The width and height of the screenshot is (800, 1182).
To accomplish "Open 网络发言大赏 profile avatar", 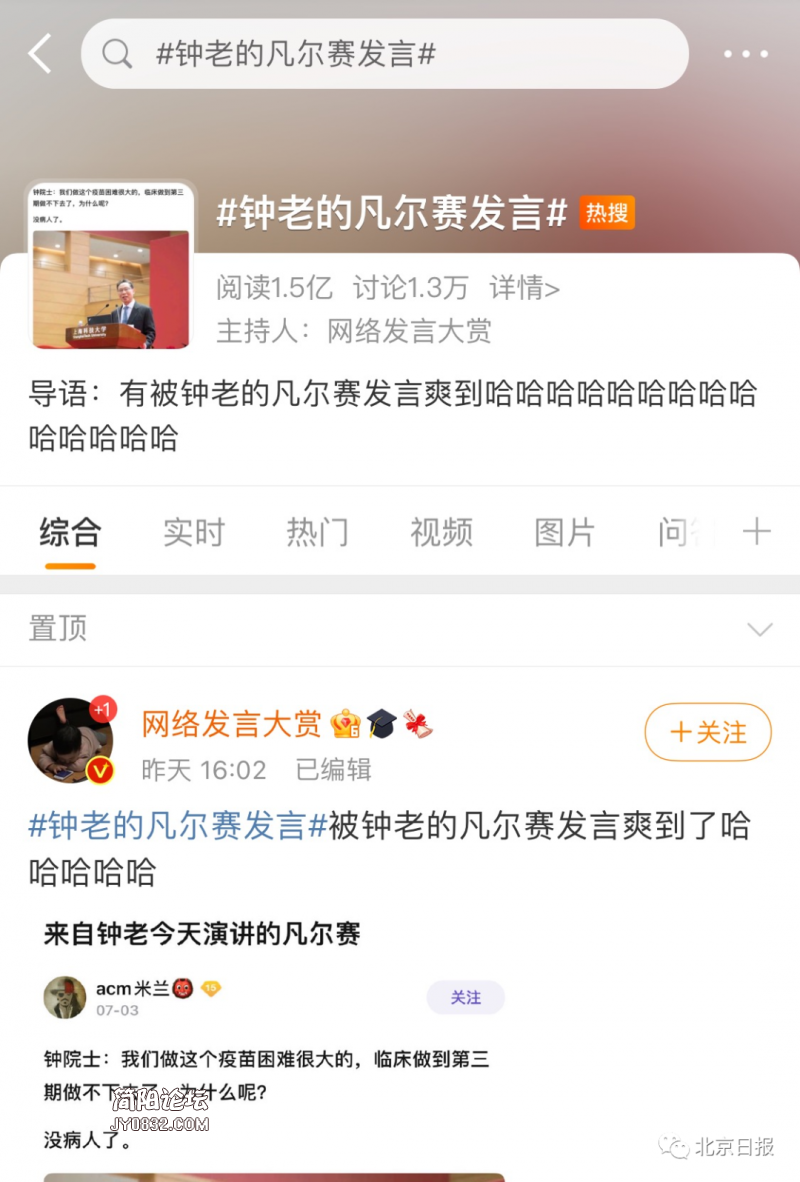I will tap(70, 740).
